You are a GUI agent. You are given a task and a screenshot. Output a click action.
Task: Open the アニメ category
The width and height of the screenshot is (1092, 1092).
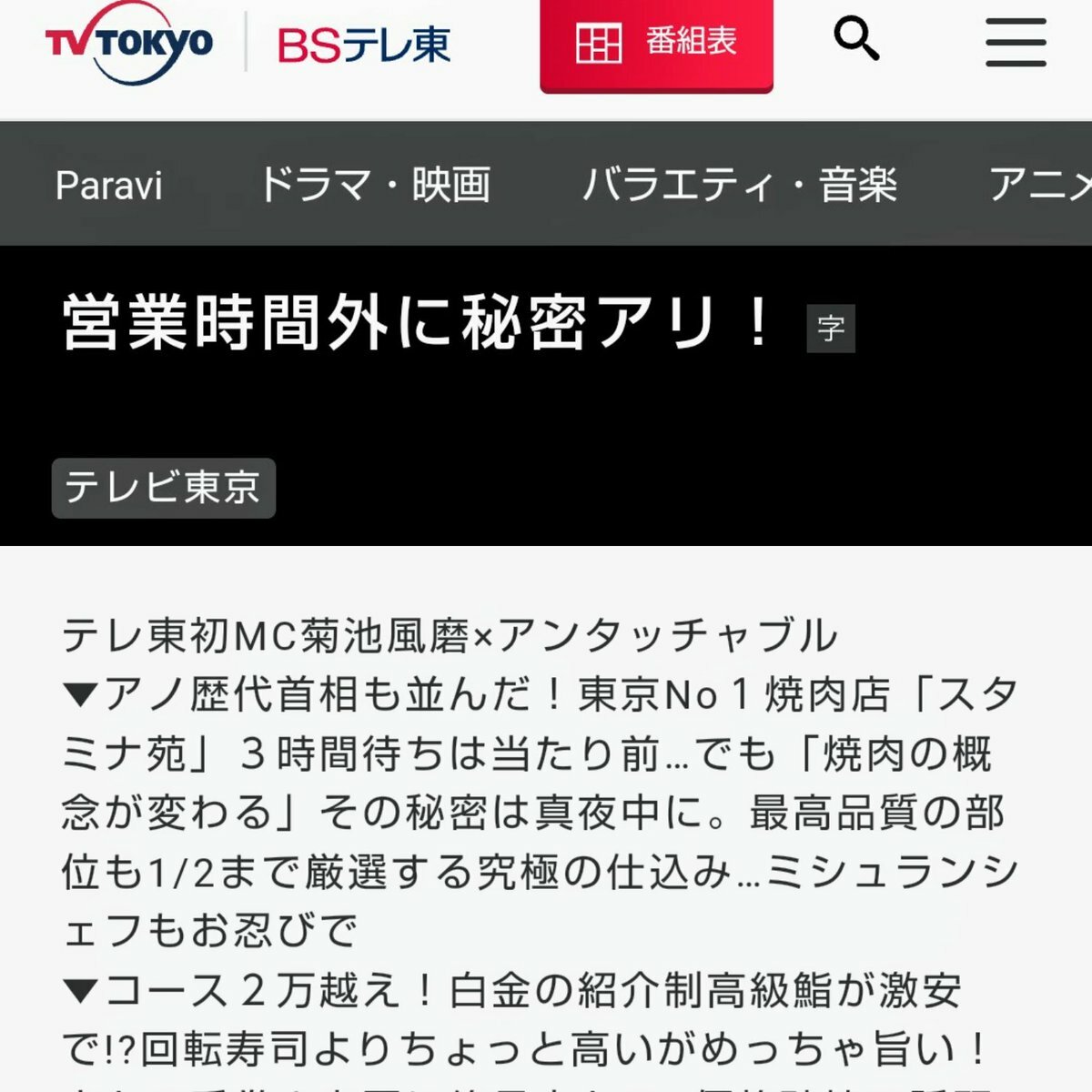pos(1039,185)
